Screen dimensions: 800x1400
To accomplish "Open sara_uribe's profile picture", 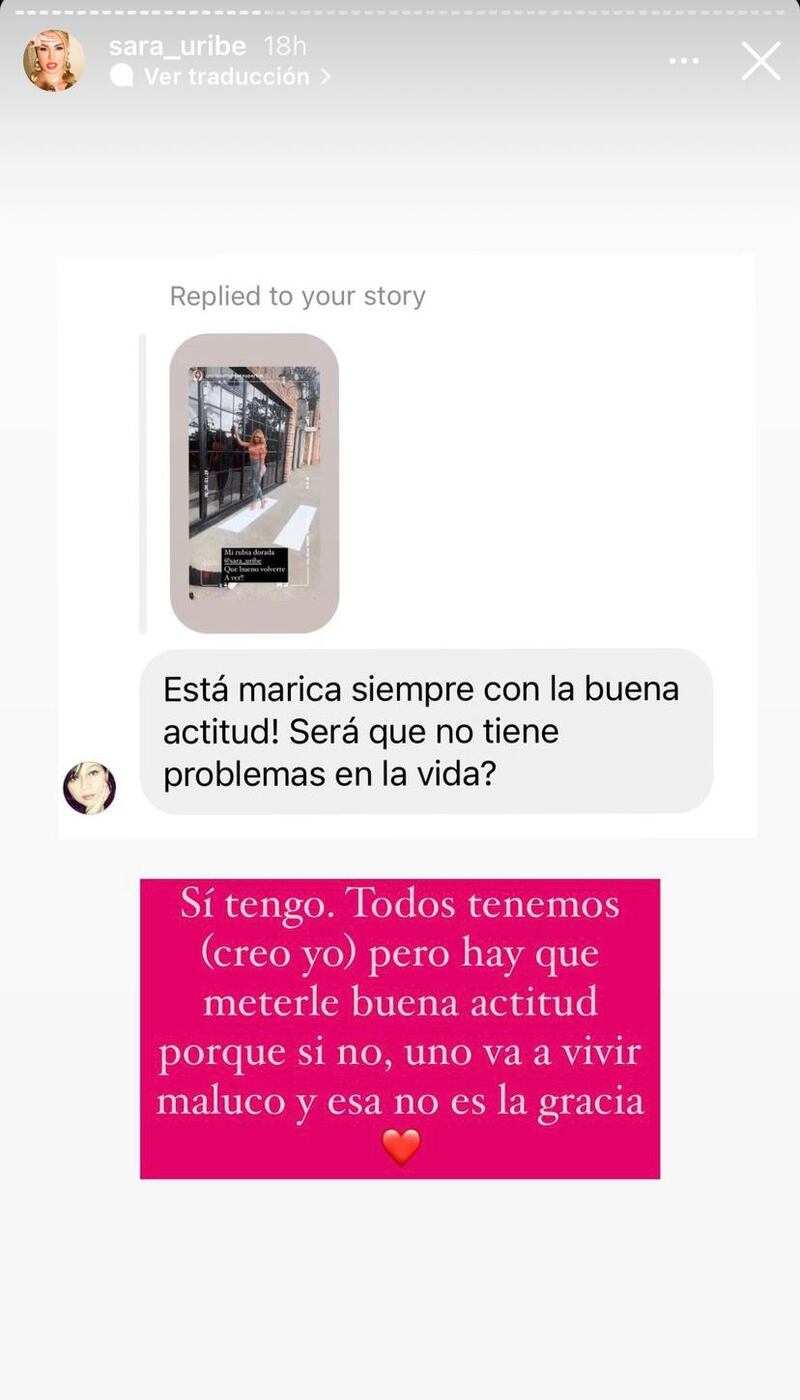I will click(x=54, y=61).
